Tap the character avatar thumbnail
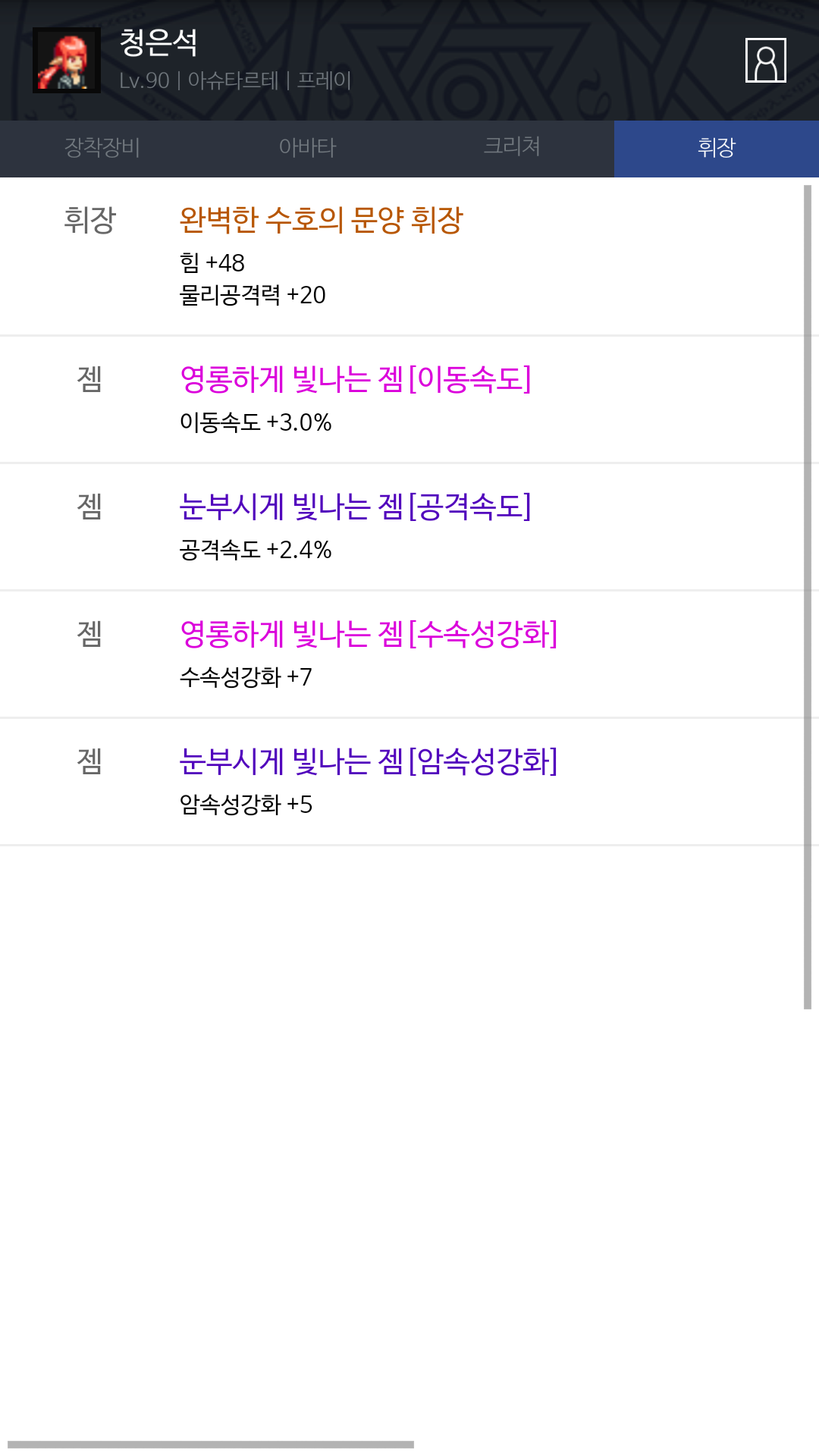This screenshot has width=819, height=1456. (x=67, y=61)
